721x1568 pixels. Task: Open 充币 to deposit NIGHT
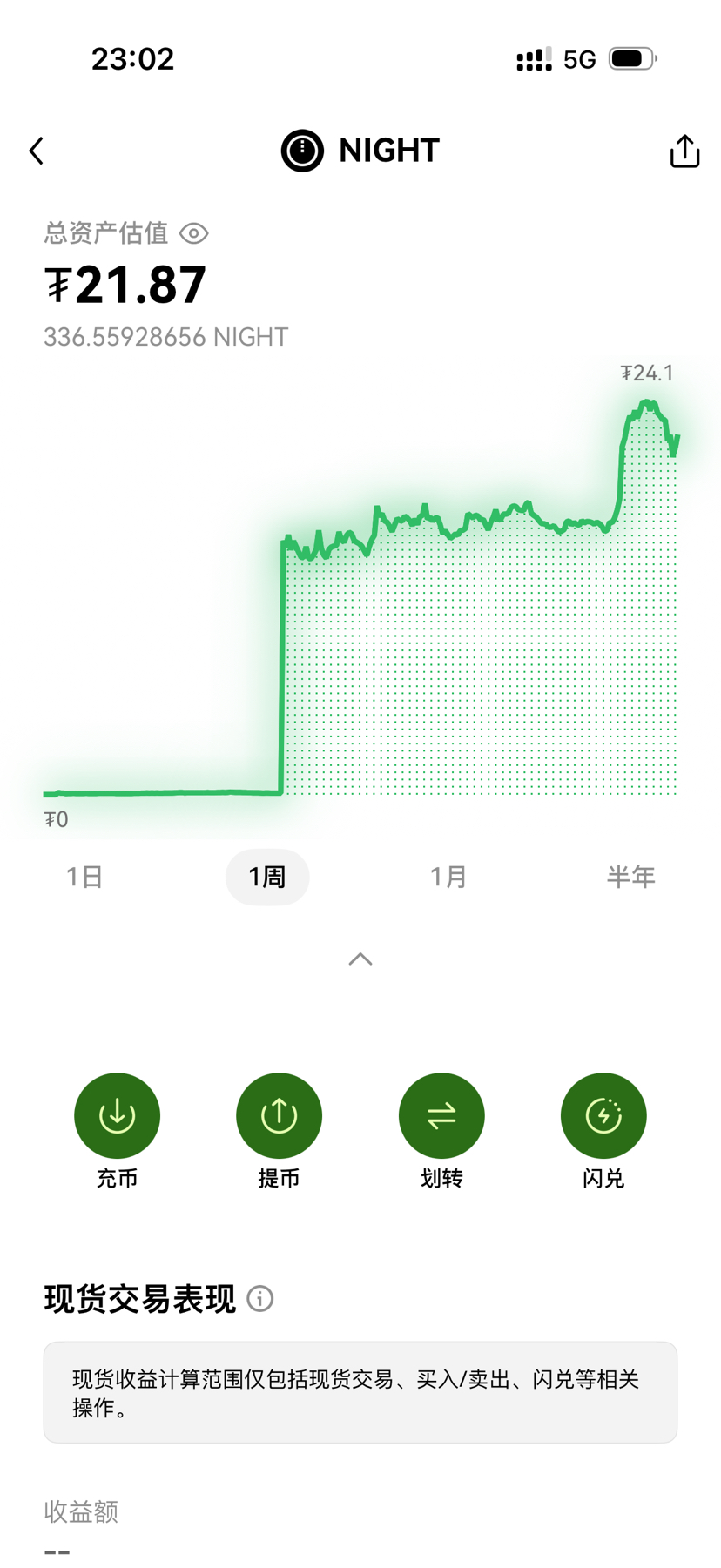[x=117, y=1131]
